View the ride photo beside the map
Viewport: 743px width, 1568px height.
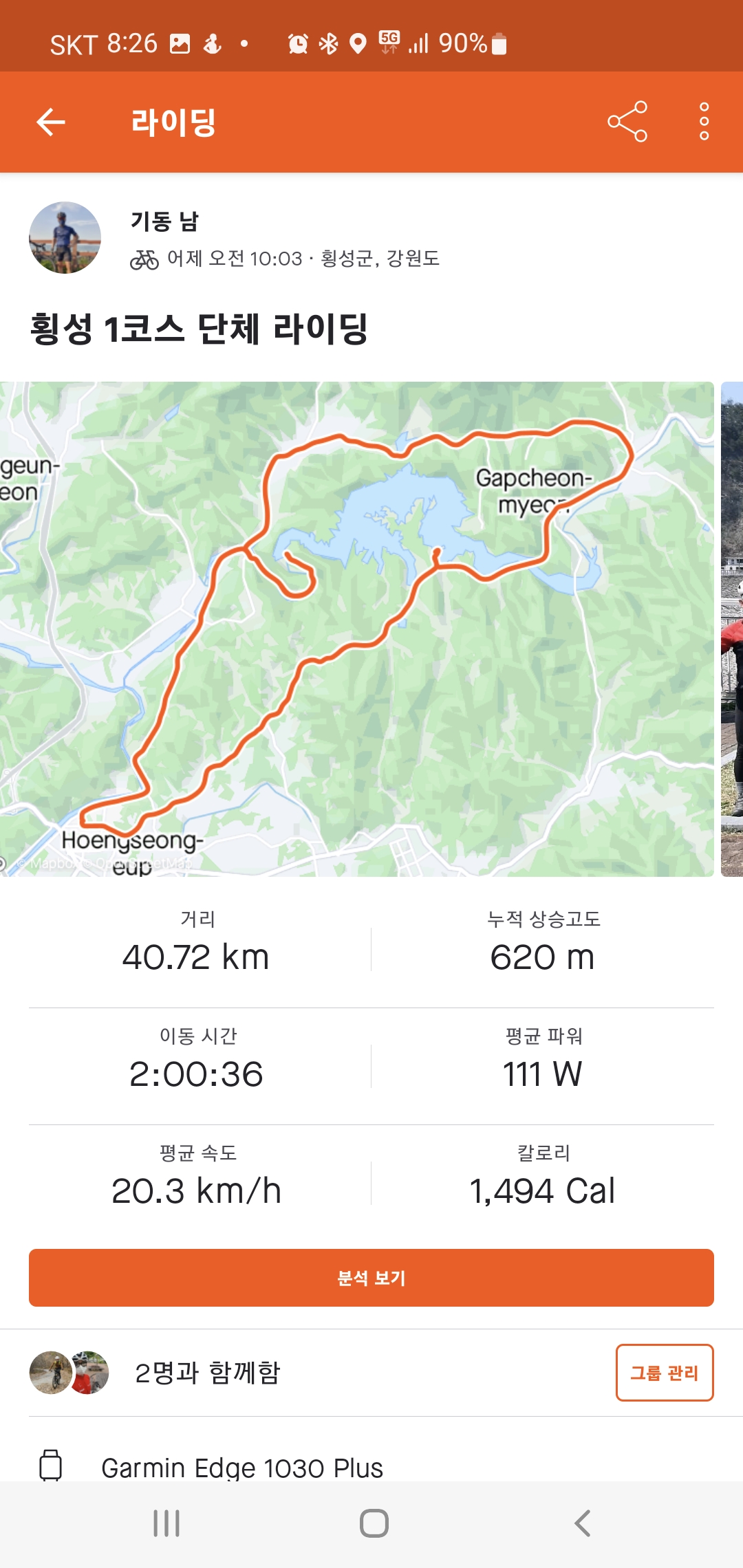pos(732,629)
